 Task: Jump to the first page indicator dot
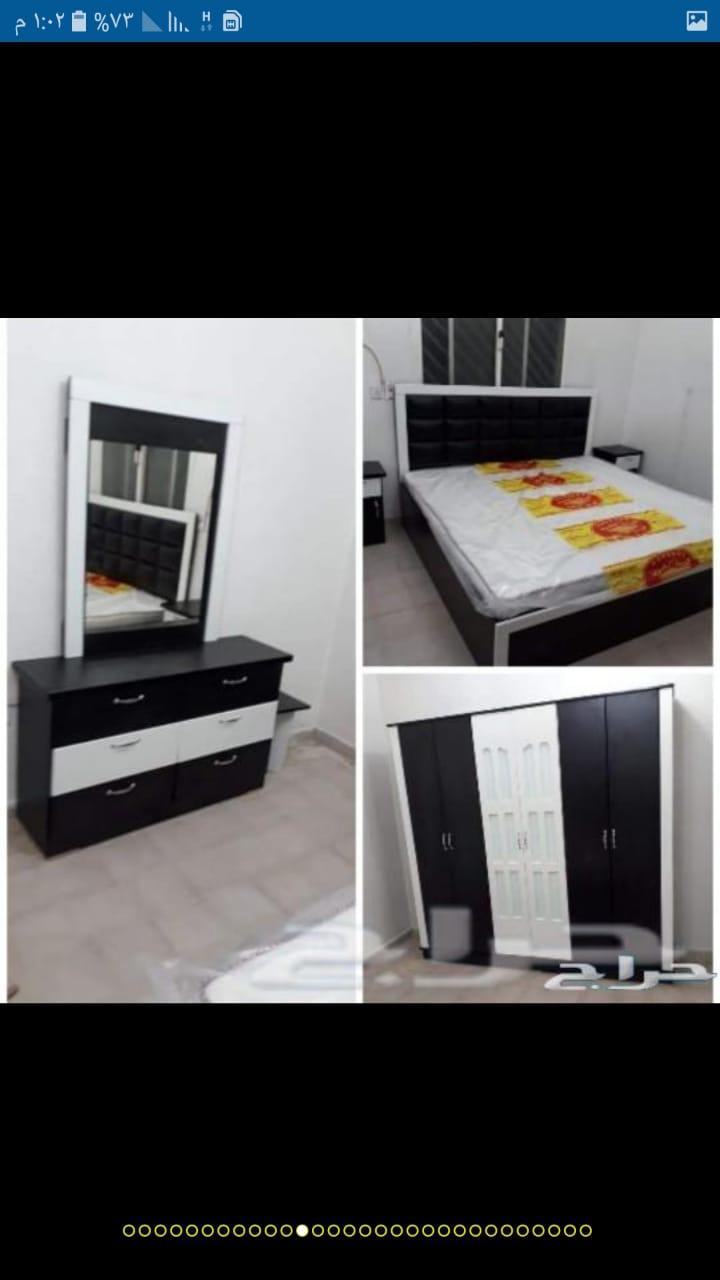point(129,1231)
